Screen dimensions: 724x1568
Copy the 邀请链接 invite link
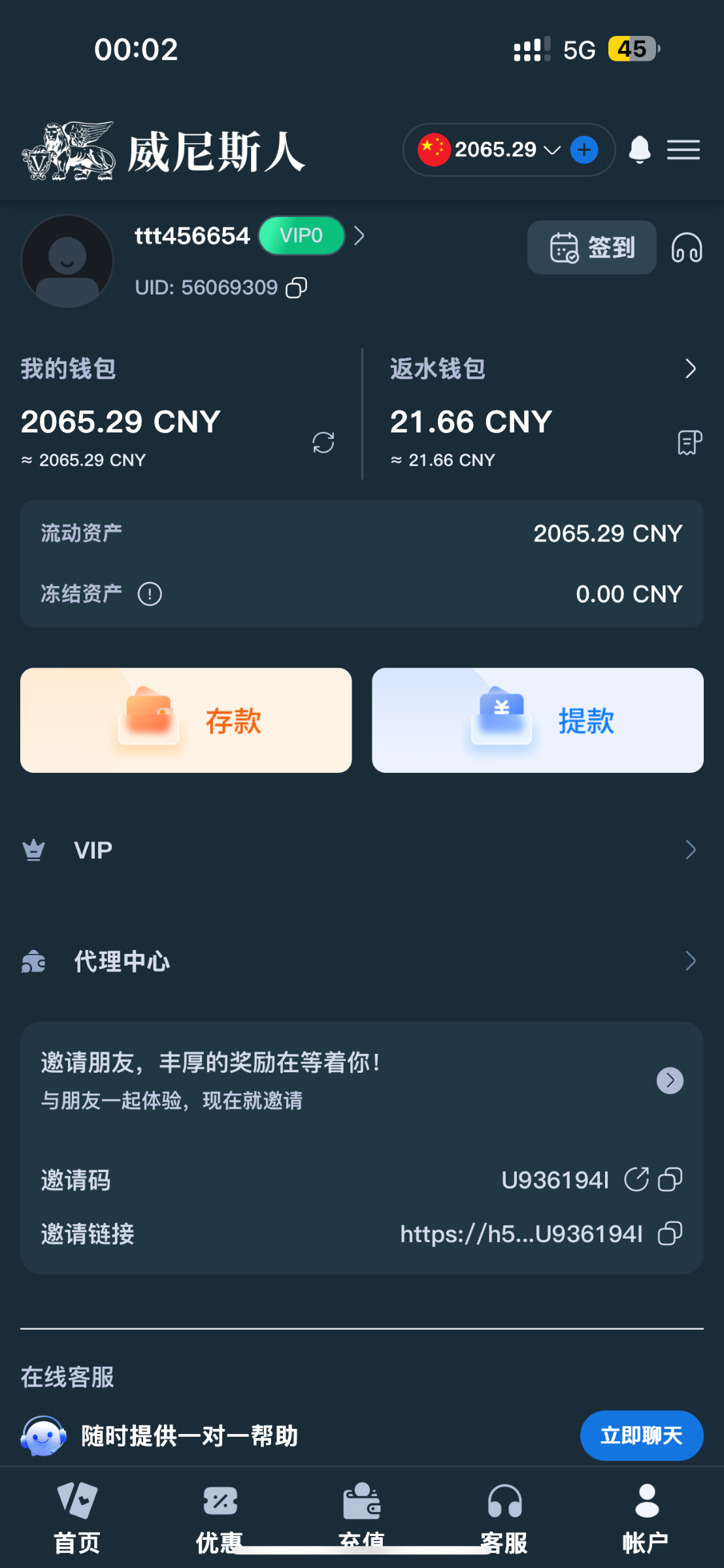pyautogui.click(x=670, y=1233)
